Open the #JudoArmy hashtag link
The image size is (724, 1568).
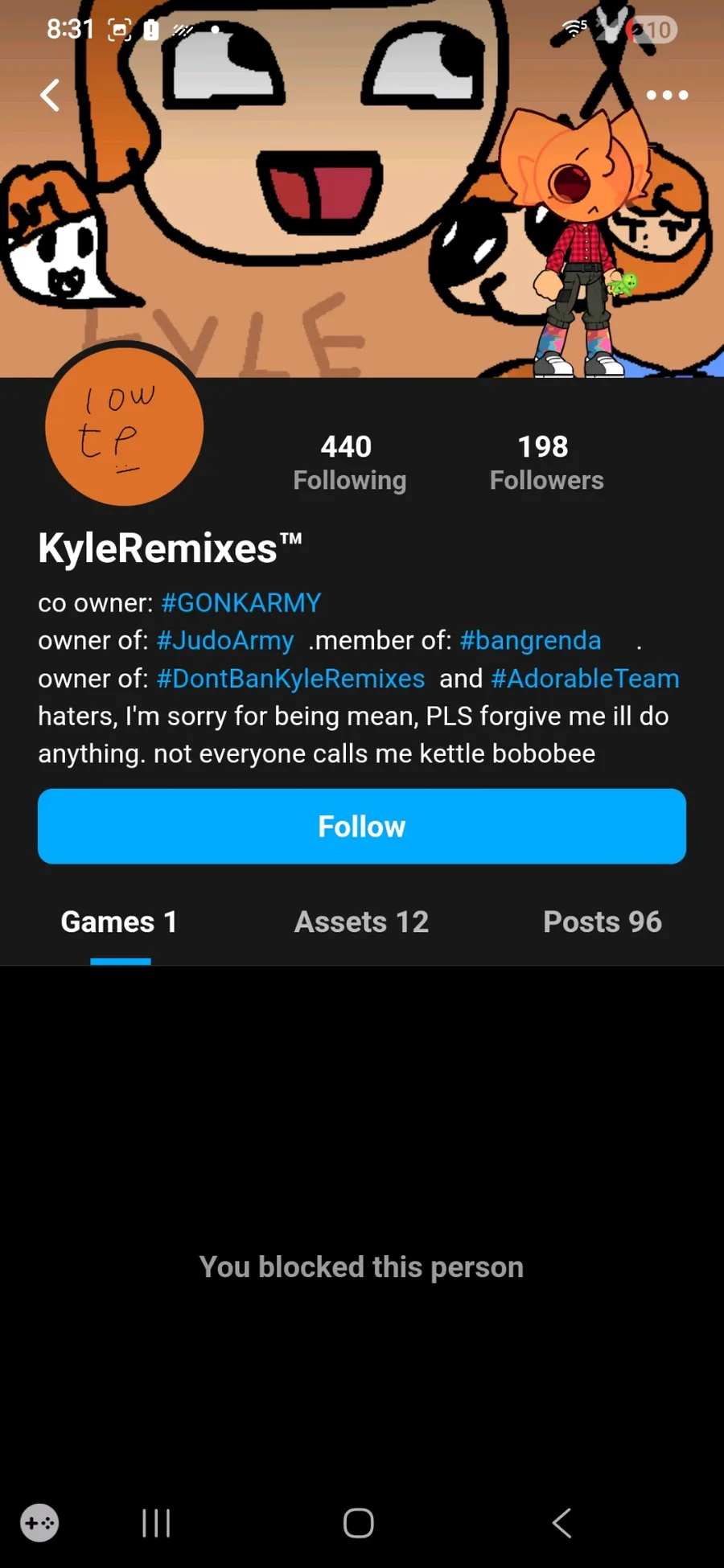[x=225, y=640]
